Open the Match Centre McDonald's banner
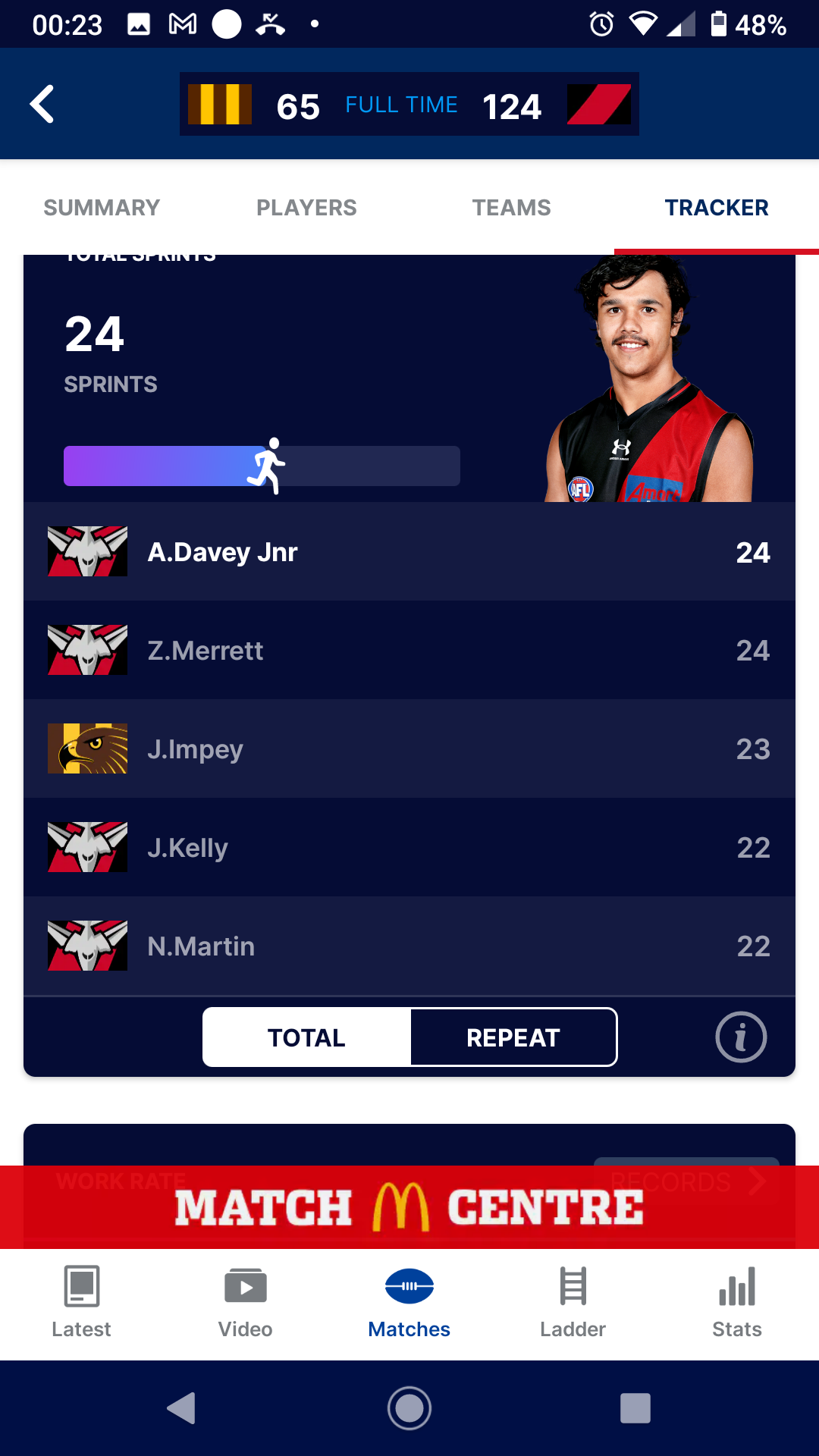 (x=409, y=1207)
